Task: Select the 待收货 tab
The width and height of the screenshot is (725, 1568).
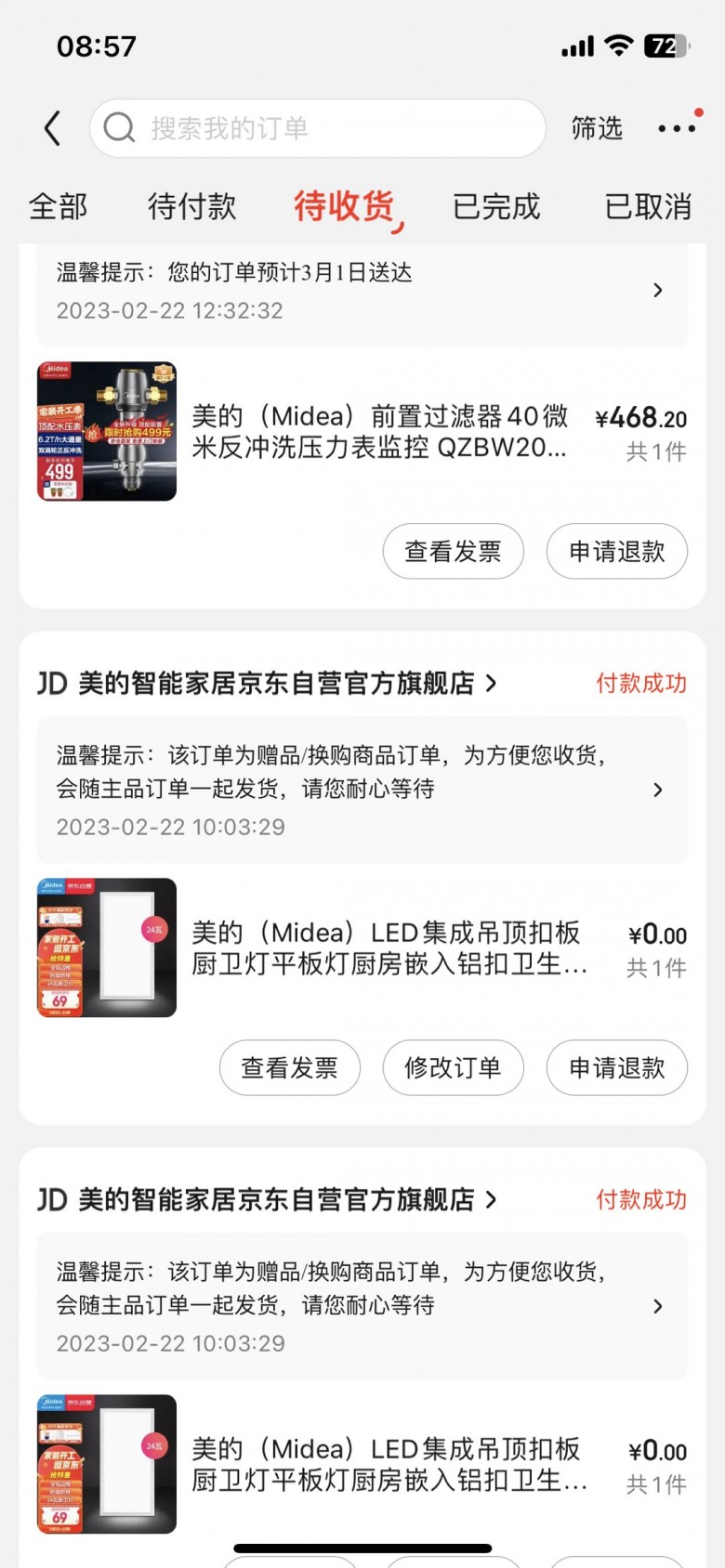Action: tap(344, 206)
